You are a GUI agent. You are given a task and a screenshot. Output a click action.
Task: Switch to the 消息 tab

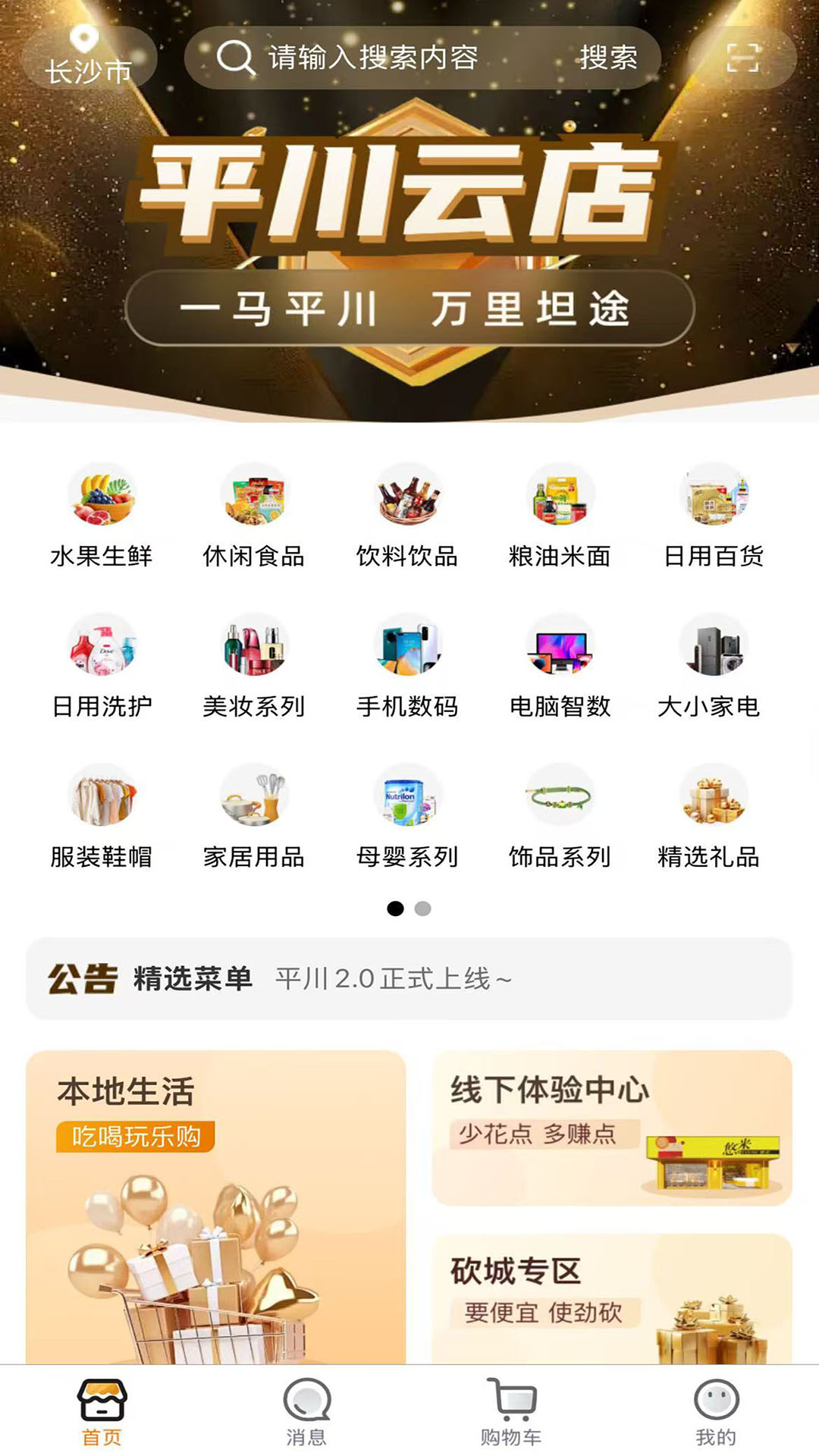[x=306, y=1411]
